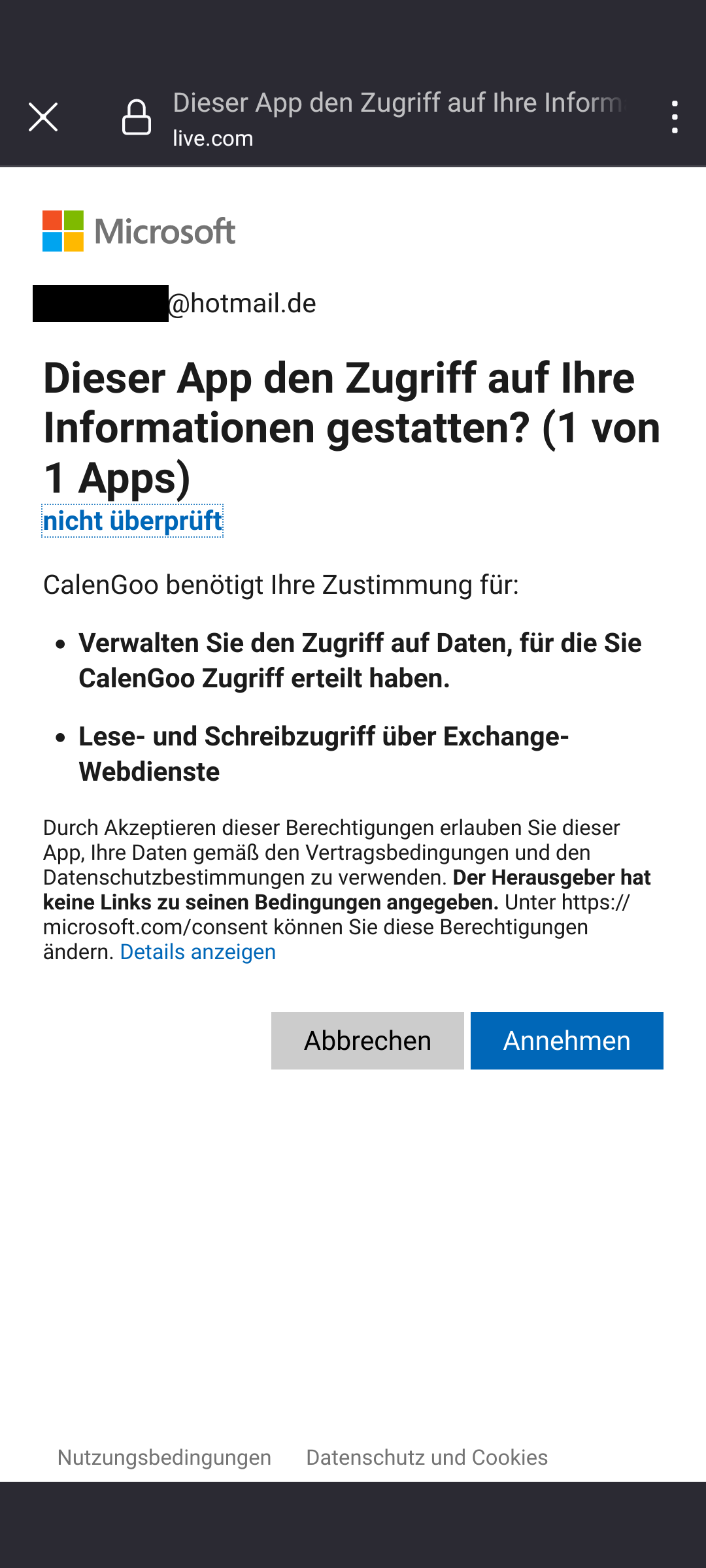Open Datenschutz und Cookies link
The image size is (706, 1568).
[x=427, y=1458]
